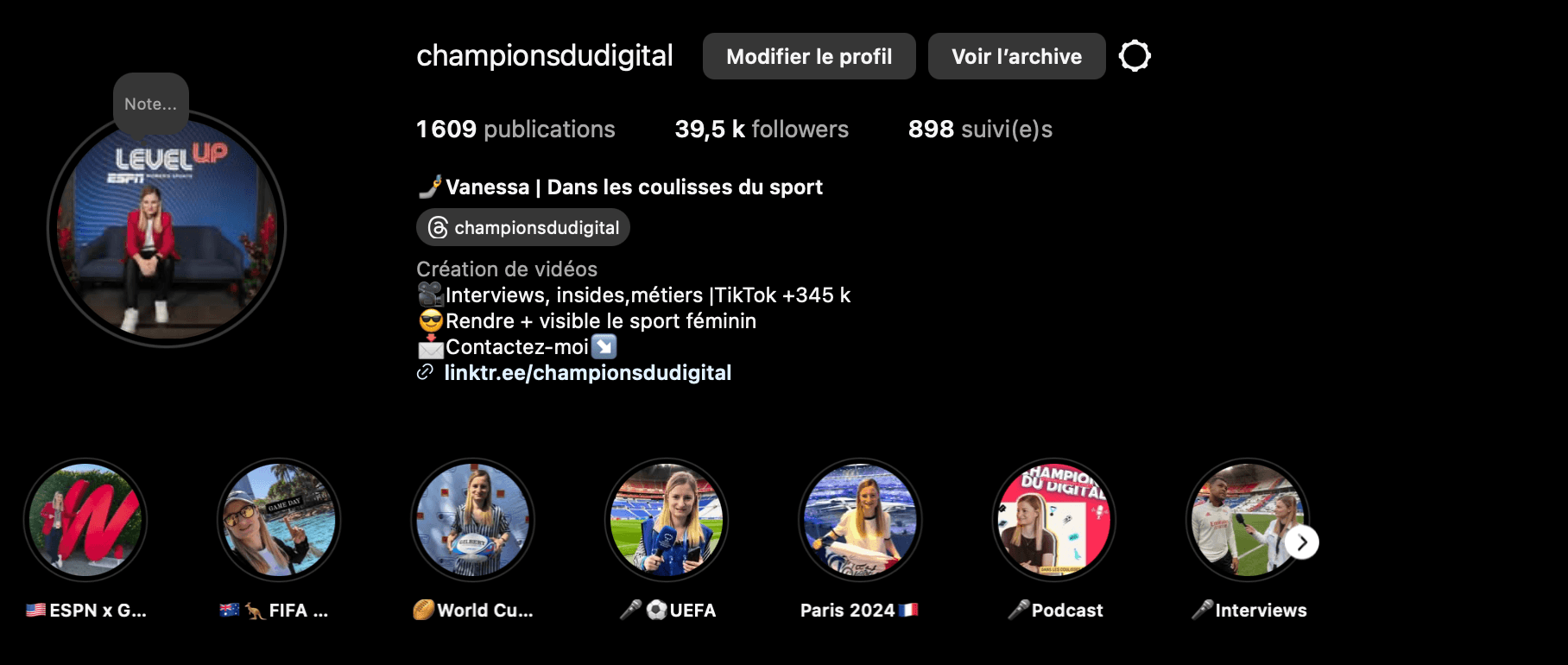Image resolution: width=1568 pixels, height=665 pixels.
Task: Tap Modifier le profil button
Action: 809,56
